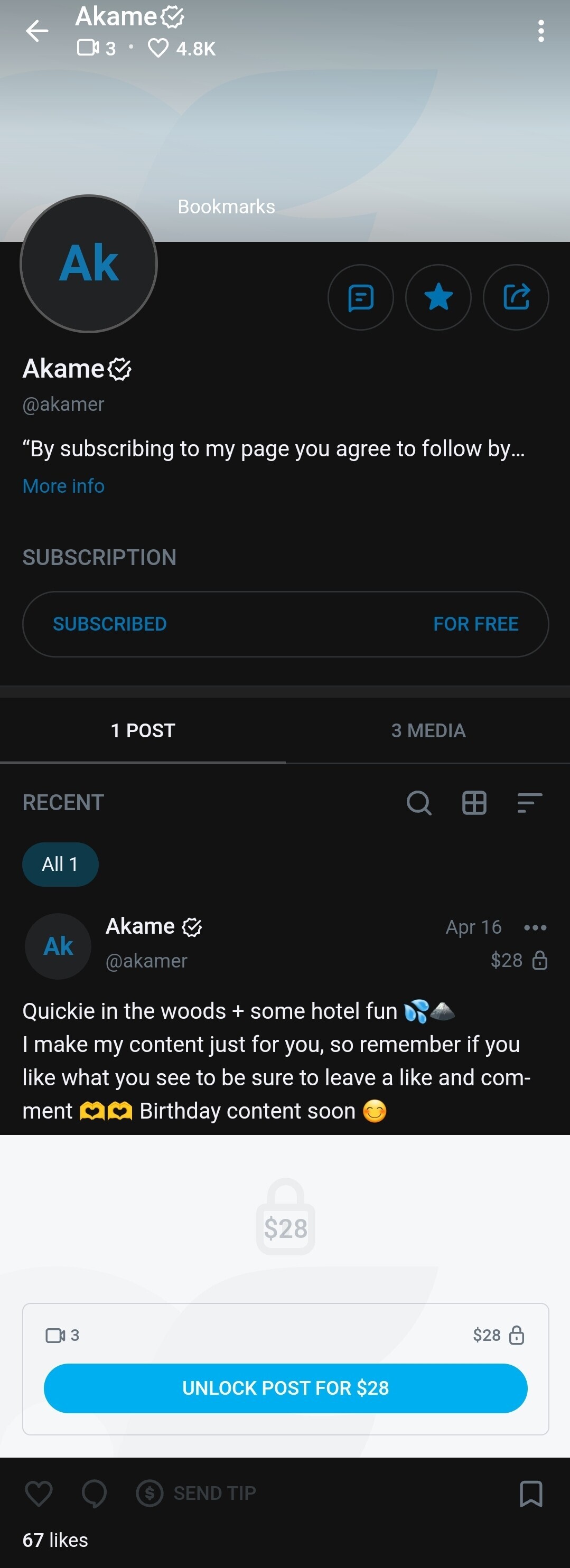Open message chat with Akame
Viewport: 570px width, 1568px height.
360,298
